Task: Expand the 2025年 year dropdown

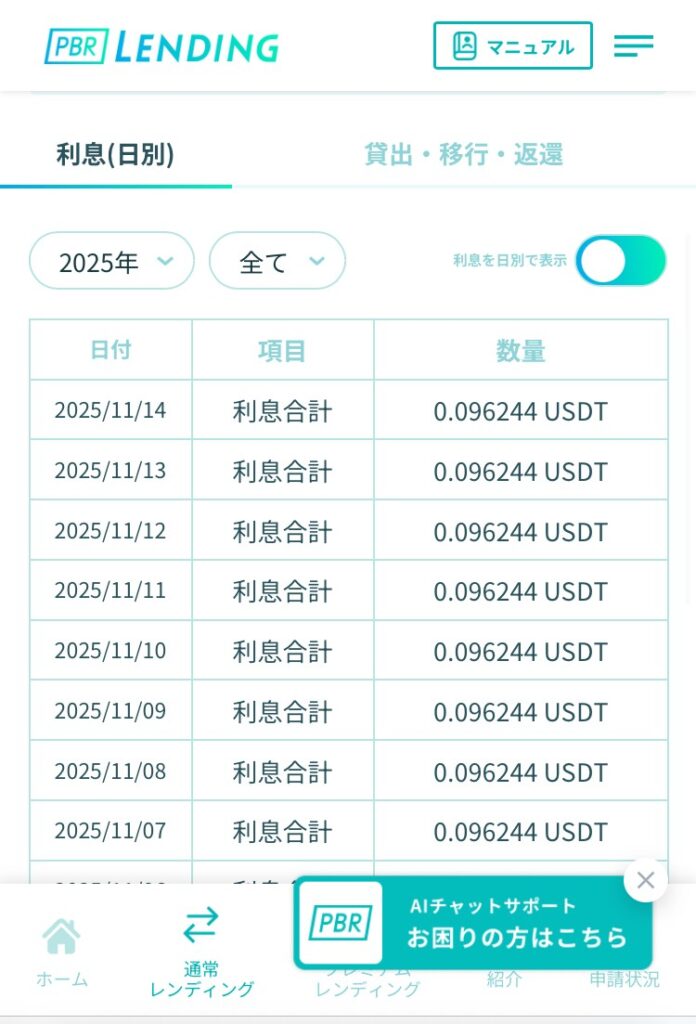Action: 111,262
